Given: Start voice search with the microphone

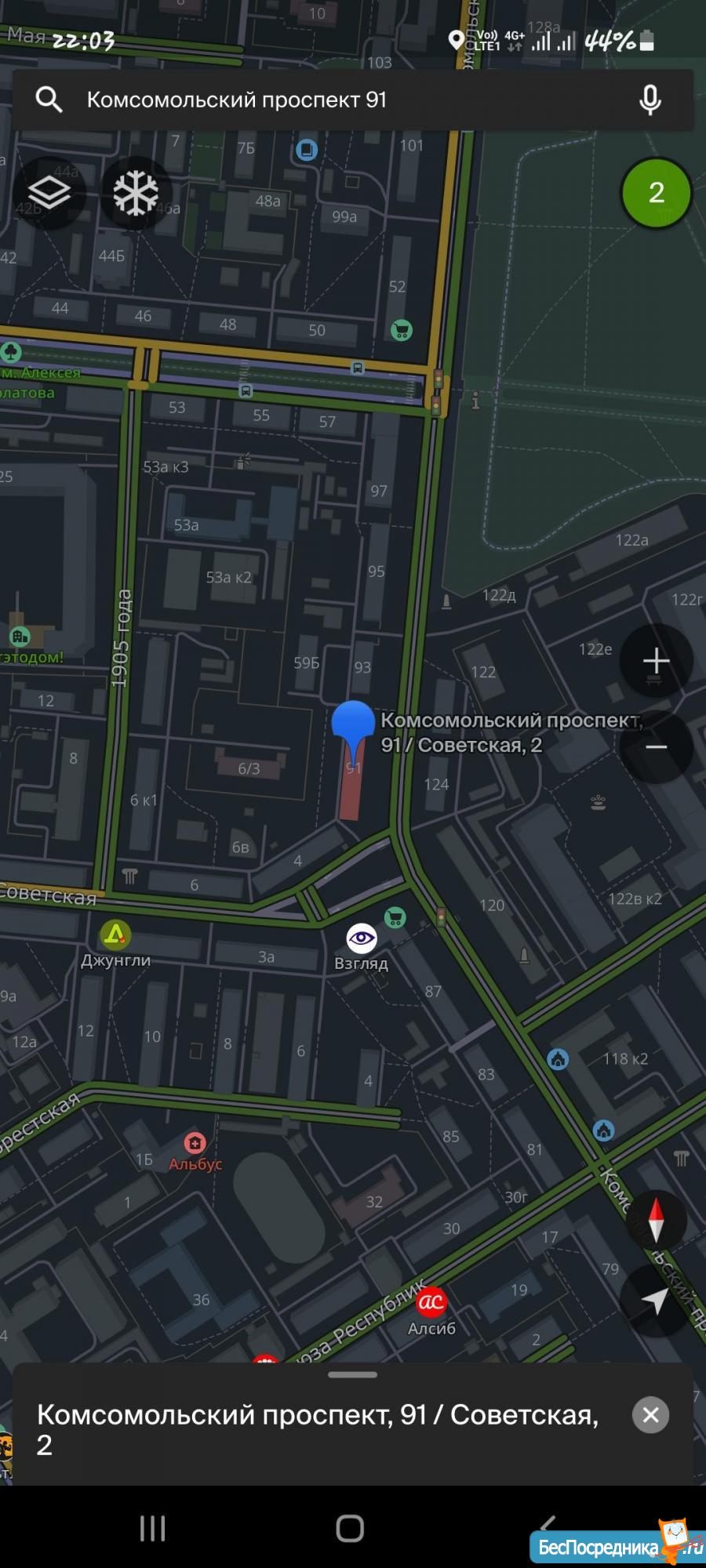Looking at the screenshot, I should (x=650, y=100).
